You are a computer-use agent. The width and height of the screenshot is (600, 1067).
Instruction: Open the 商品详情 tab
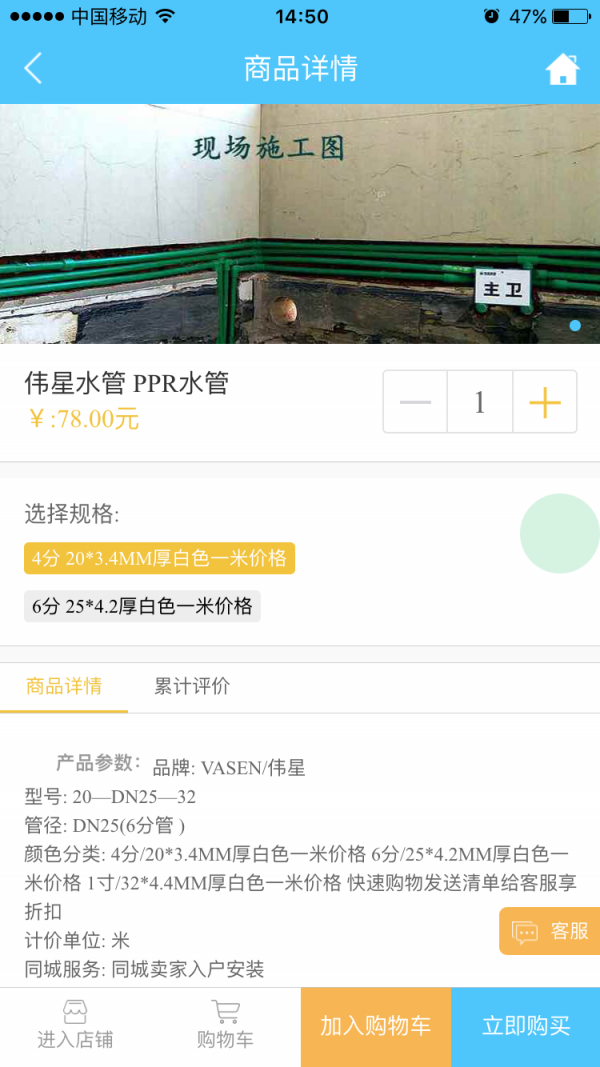click(x=64, y=686)
